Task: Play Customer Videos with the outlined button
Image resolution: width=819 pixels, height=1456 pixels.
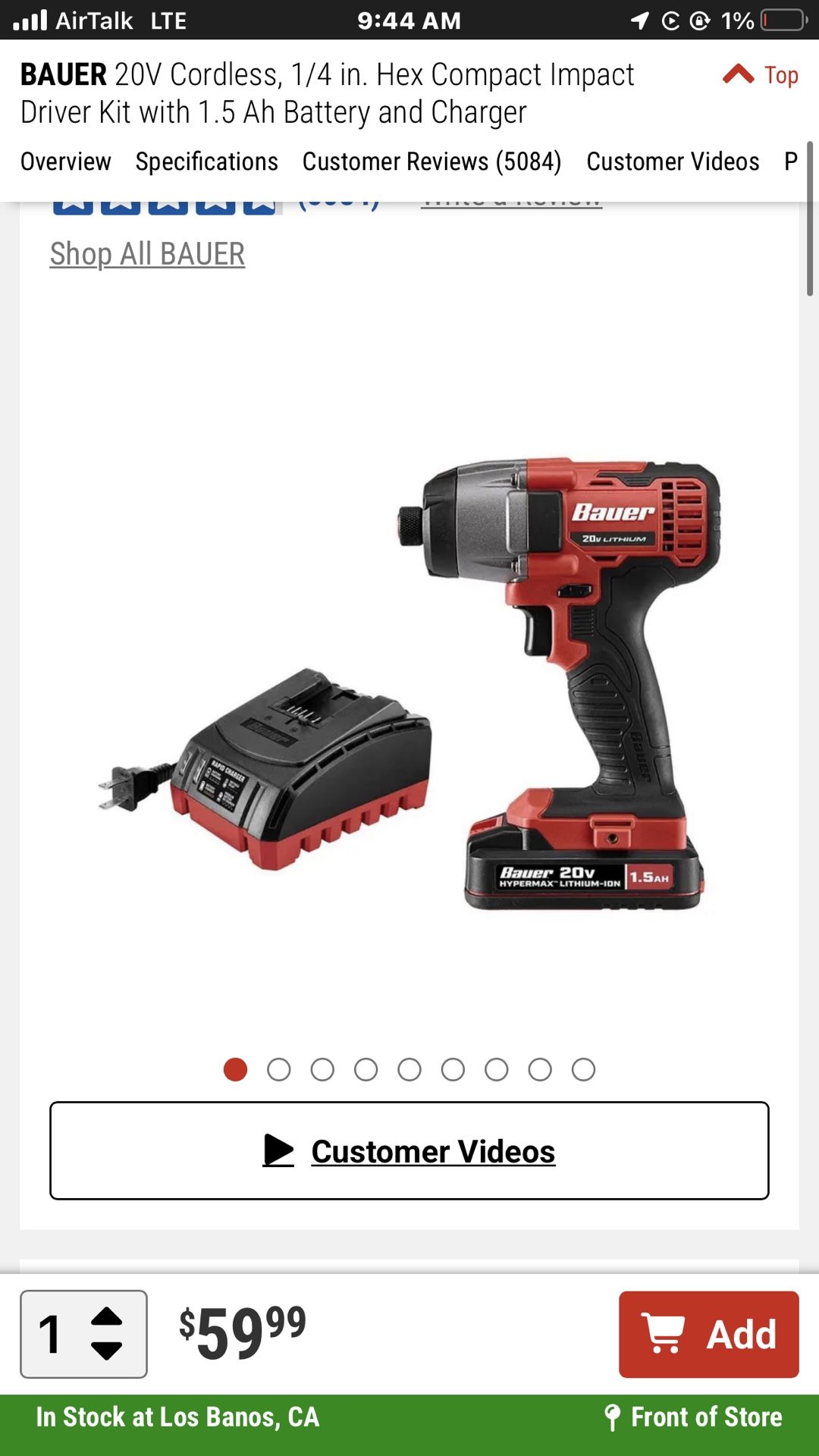Action: [x=409, y=1150]
